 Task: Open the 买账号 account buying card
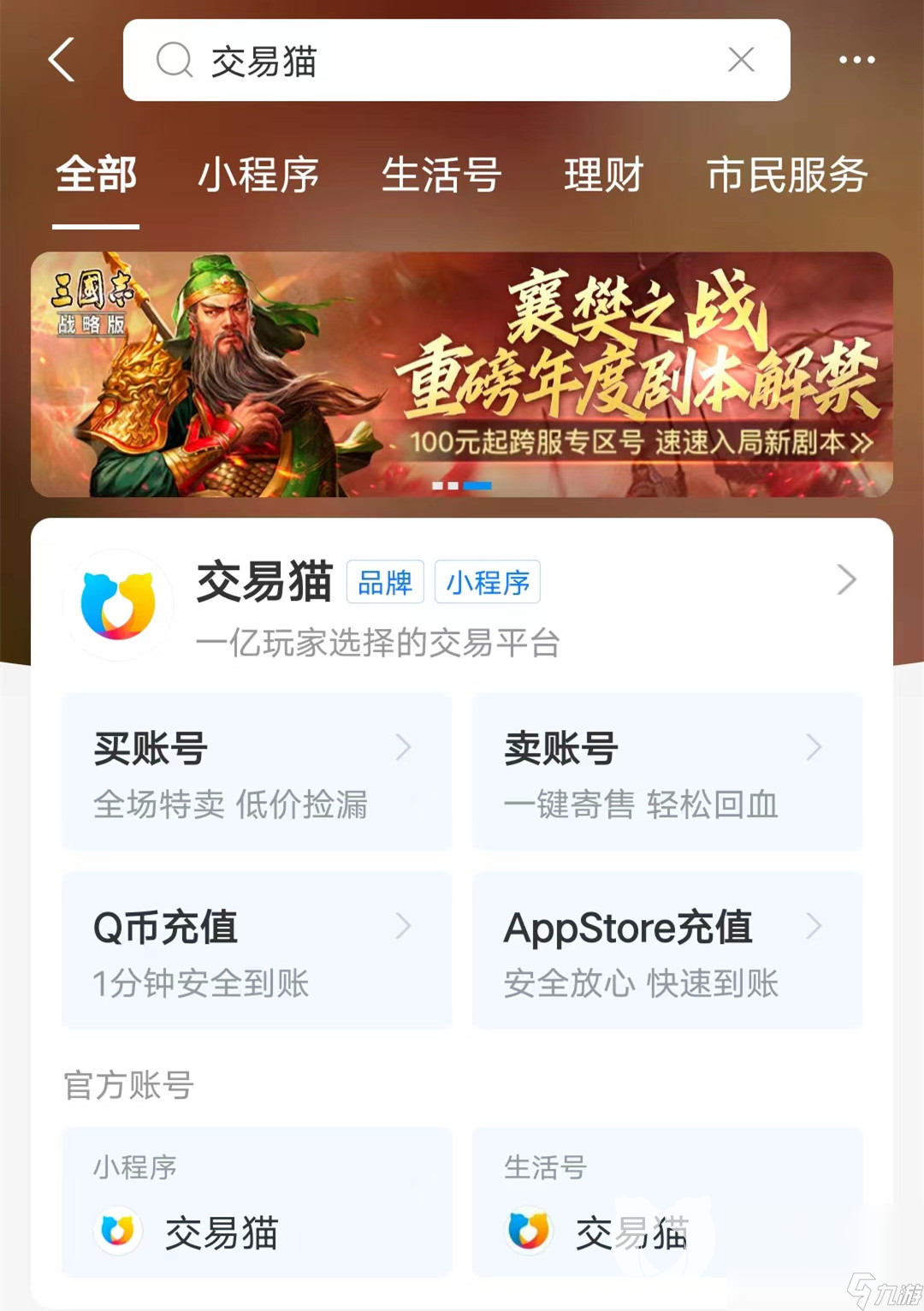[x=255, y=770]
